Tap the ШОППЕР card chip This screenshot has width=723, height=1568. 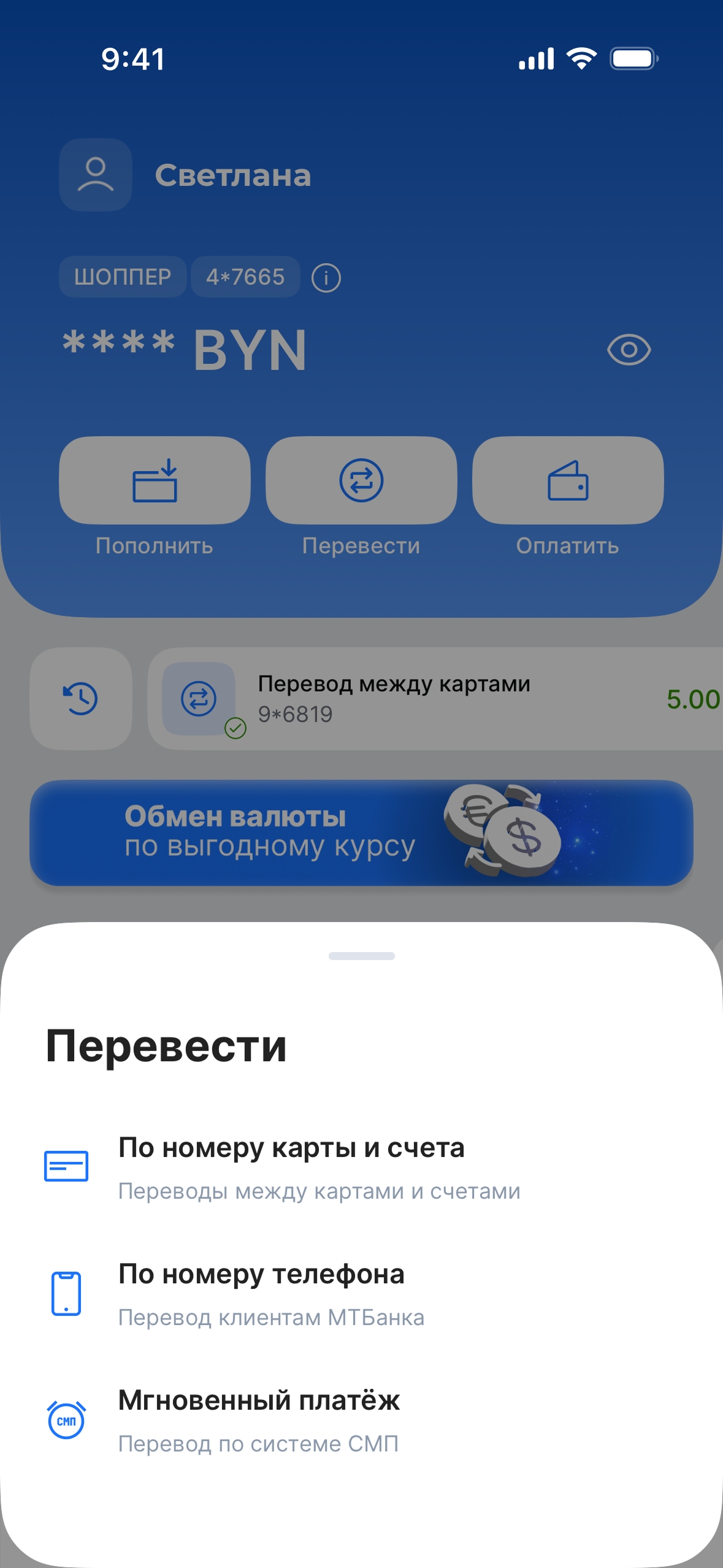(123, 277)
